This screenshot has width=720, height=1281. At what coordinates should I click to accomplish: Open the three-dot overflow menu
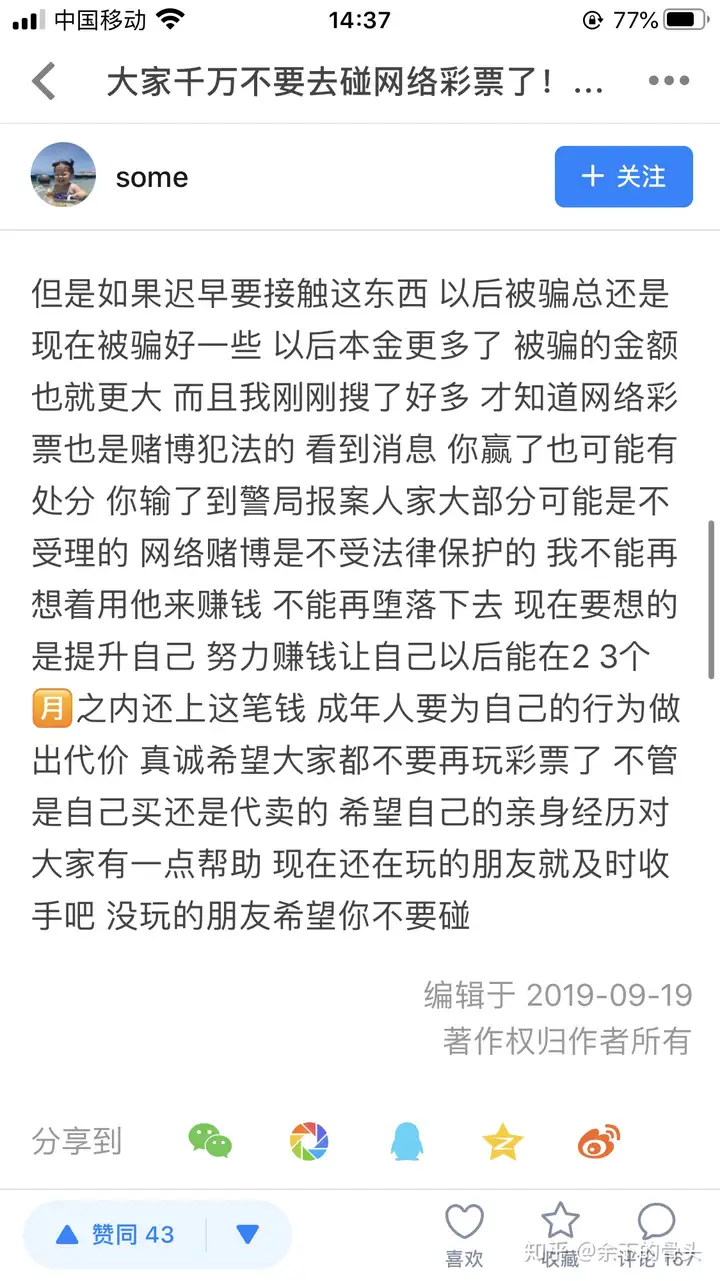(668, 82)
